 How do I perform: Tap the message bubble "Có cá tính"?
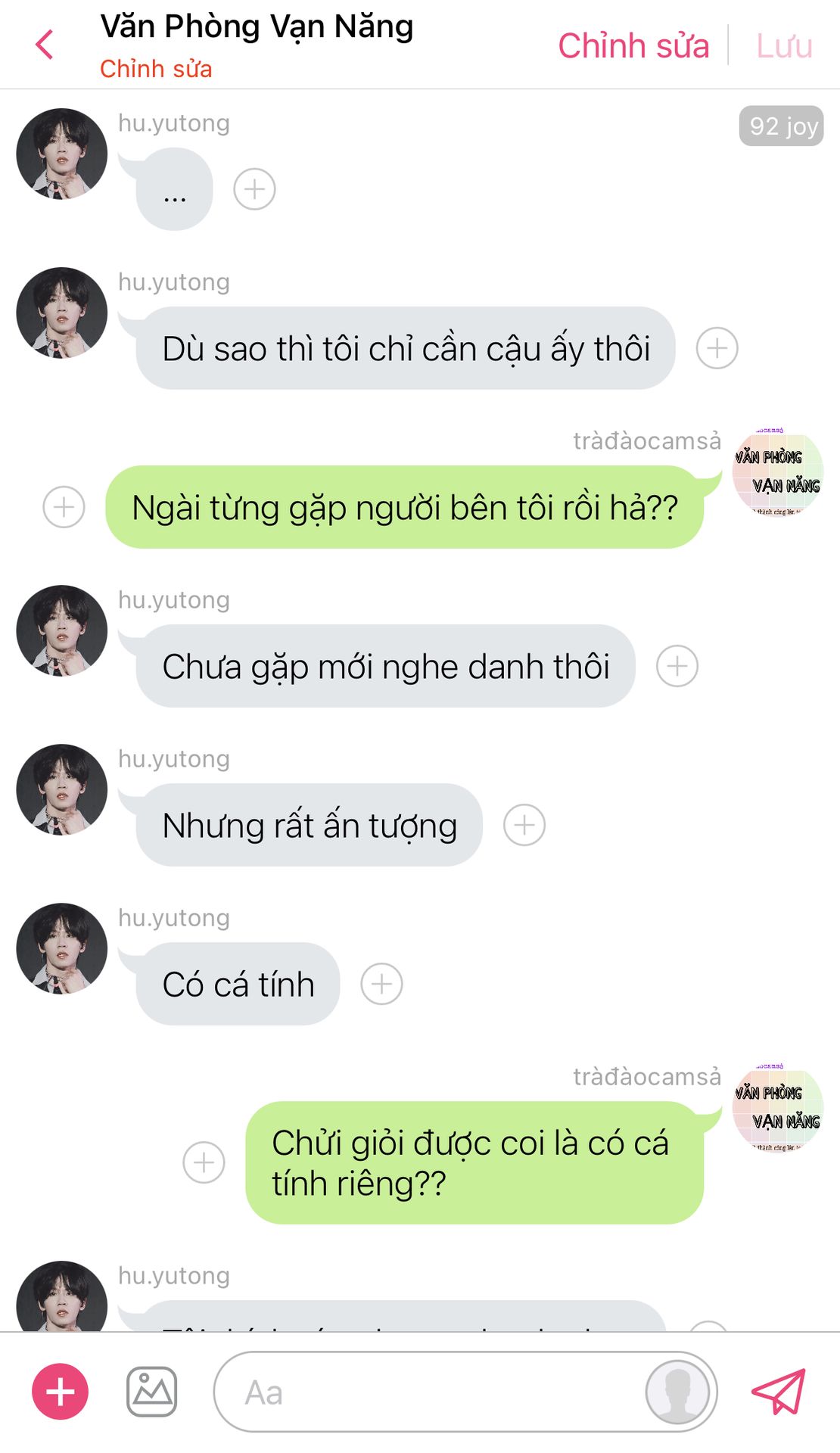tap(238, 984)
